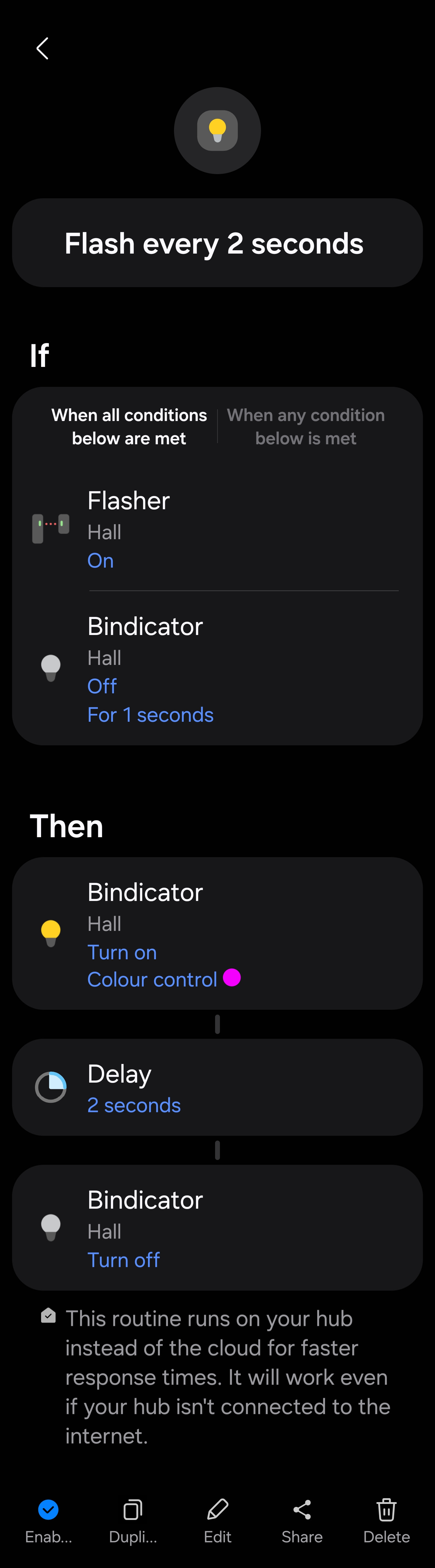Open the Bindicator Off for 1 seconds condition

pos(217,669)
